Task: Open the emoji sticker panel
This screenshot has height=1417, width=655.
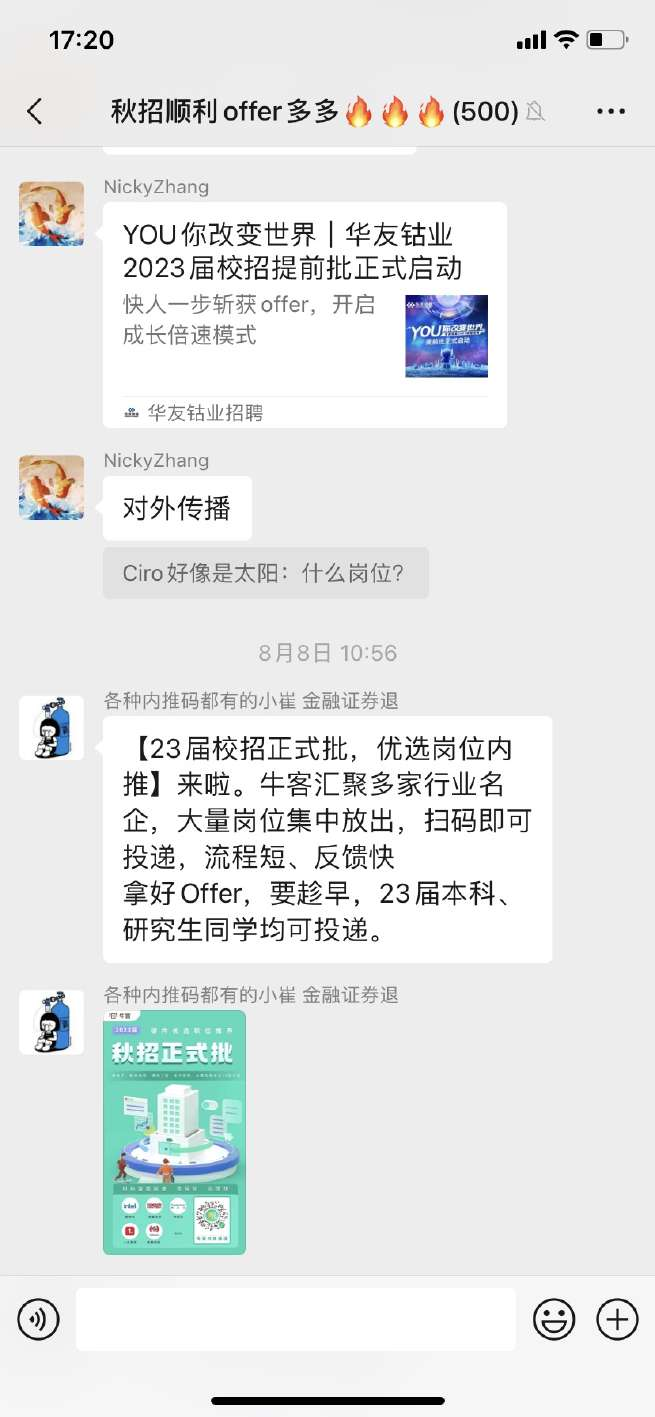Action: coord(553,1320)
